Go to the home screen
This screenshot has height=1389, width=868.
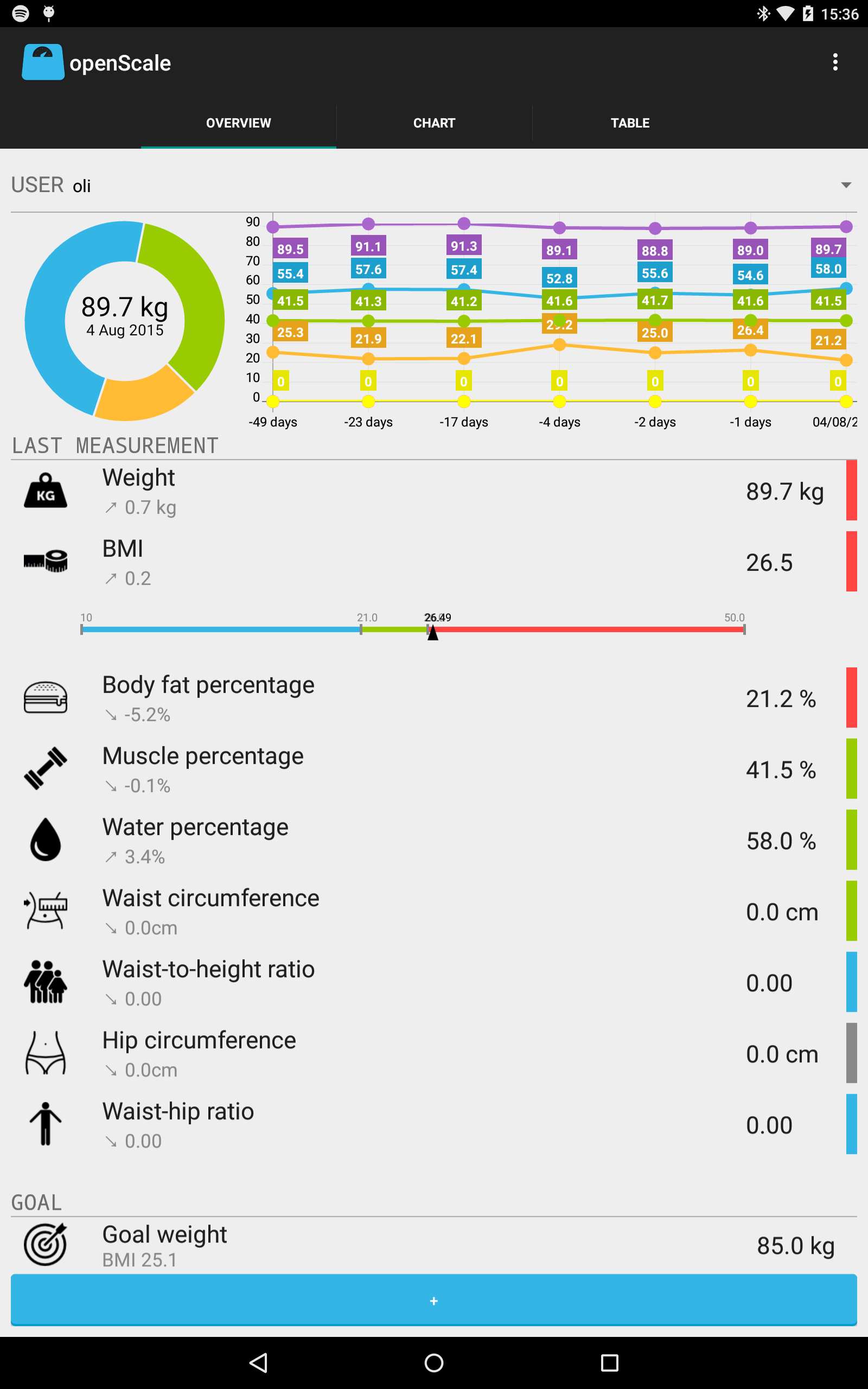(x=434, y=1362)
